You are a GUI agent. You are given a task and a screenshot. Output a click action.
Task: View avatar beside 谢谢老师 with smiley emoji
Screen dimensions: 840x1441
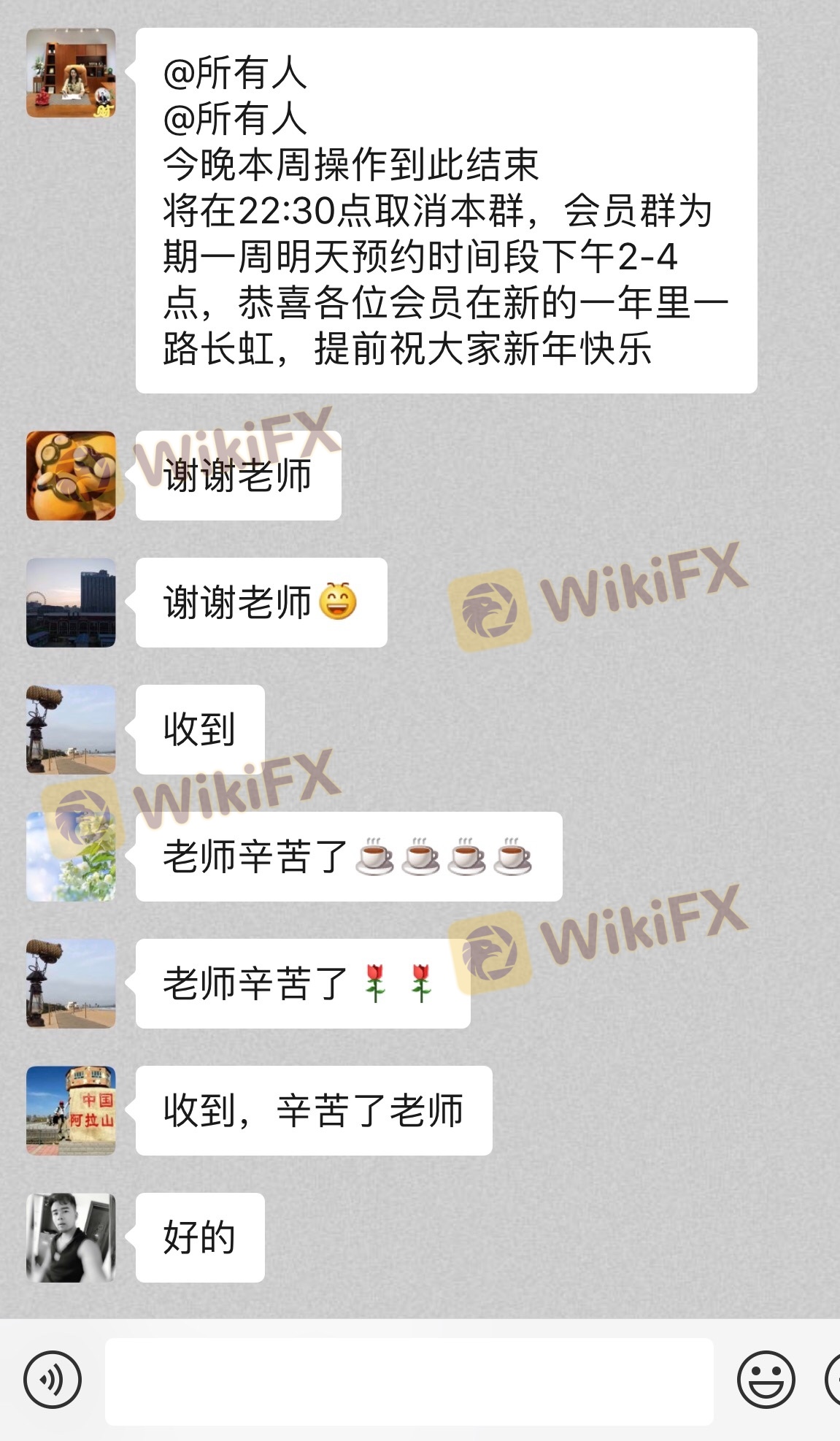71,602
